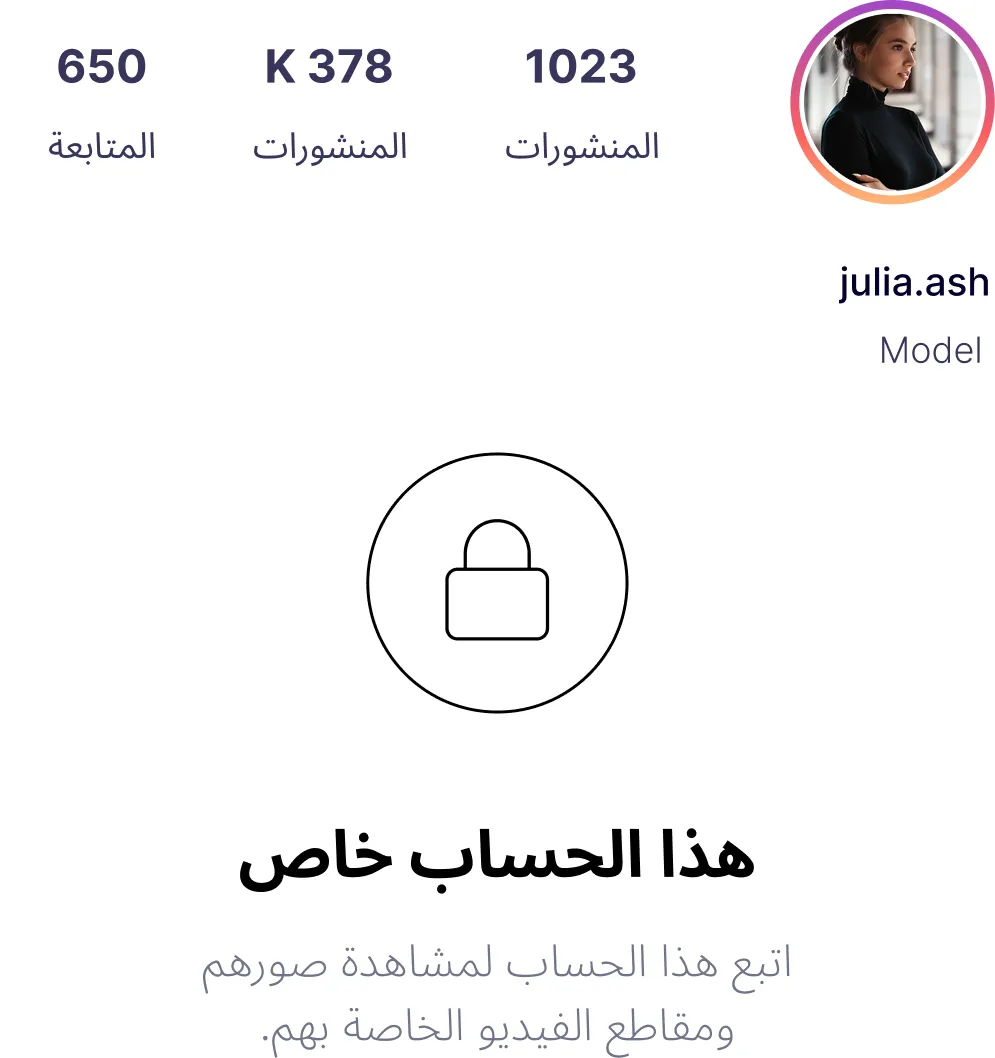
Task: Tap the private account lock symbol
Action: coord(497,580)
